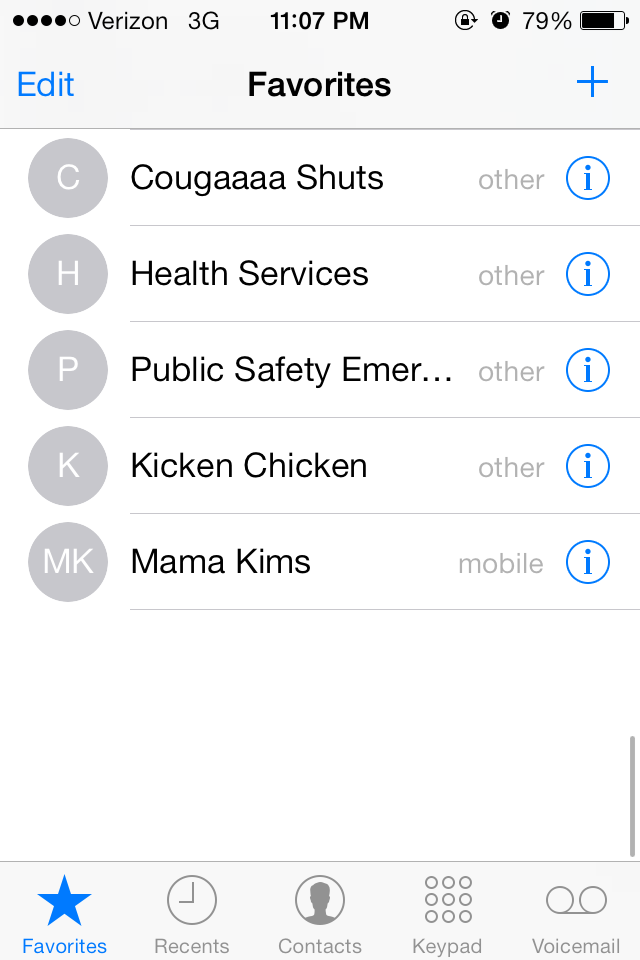
Task: View info details for Health Services
Action: 588,275
